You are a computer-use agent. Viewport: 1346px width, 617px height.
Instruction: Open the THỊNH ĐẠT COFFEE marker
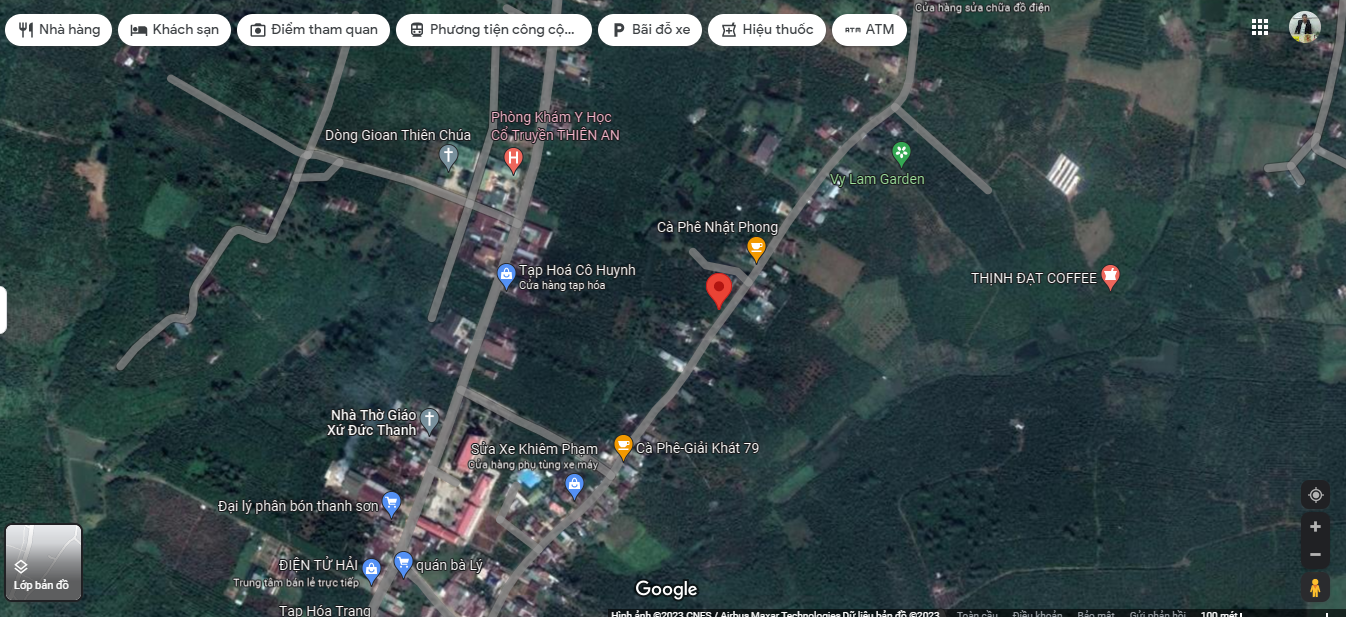coord(1109,277)
